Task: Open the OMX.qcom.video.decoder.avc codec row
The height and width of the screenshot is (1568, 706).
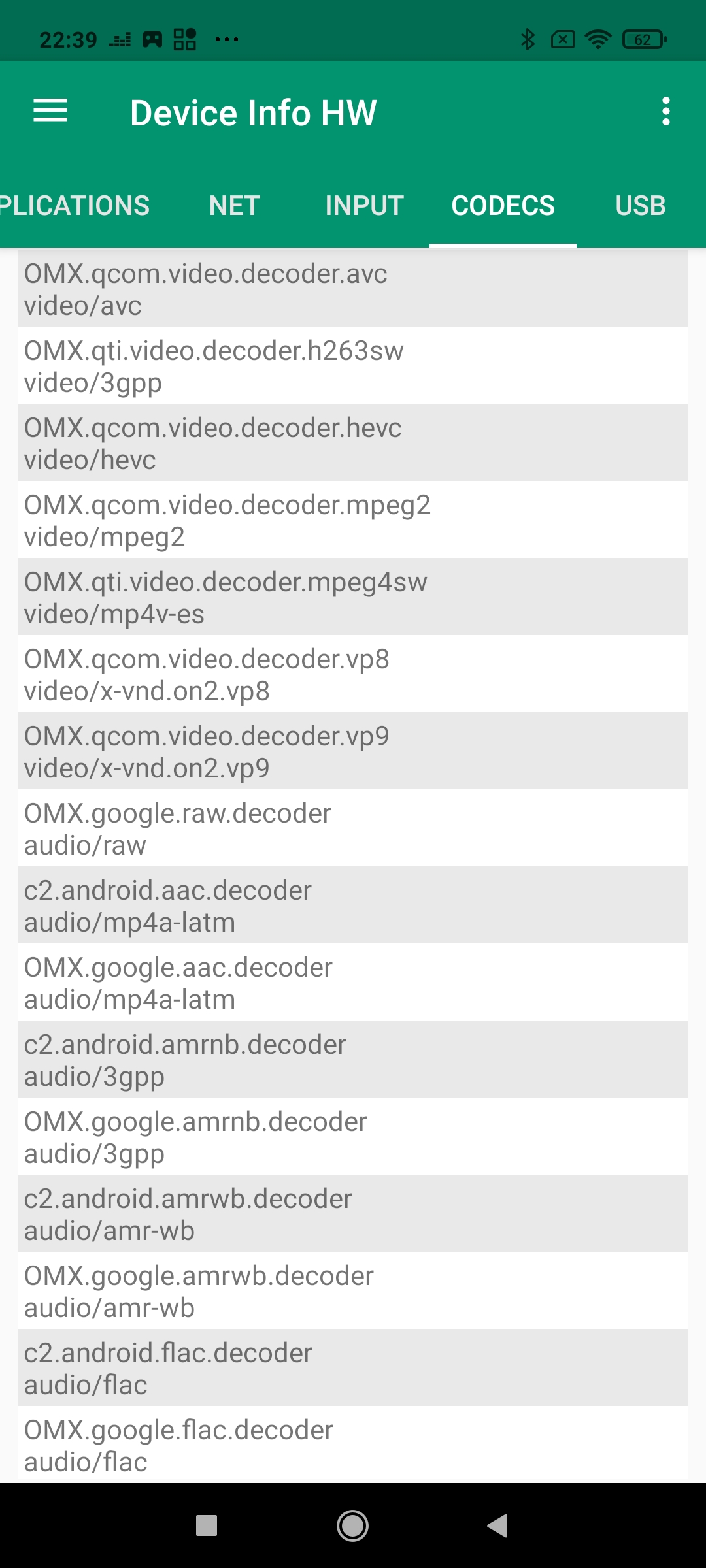Action: (353, 289)
